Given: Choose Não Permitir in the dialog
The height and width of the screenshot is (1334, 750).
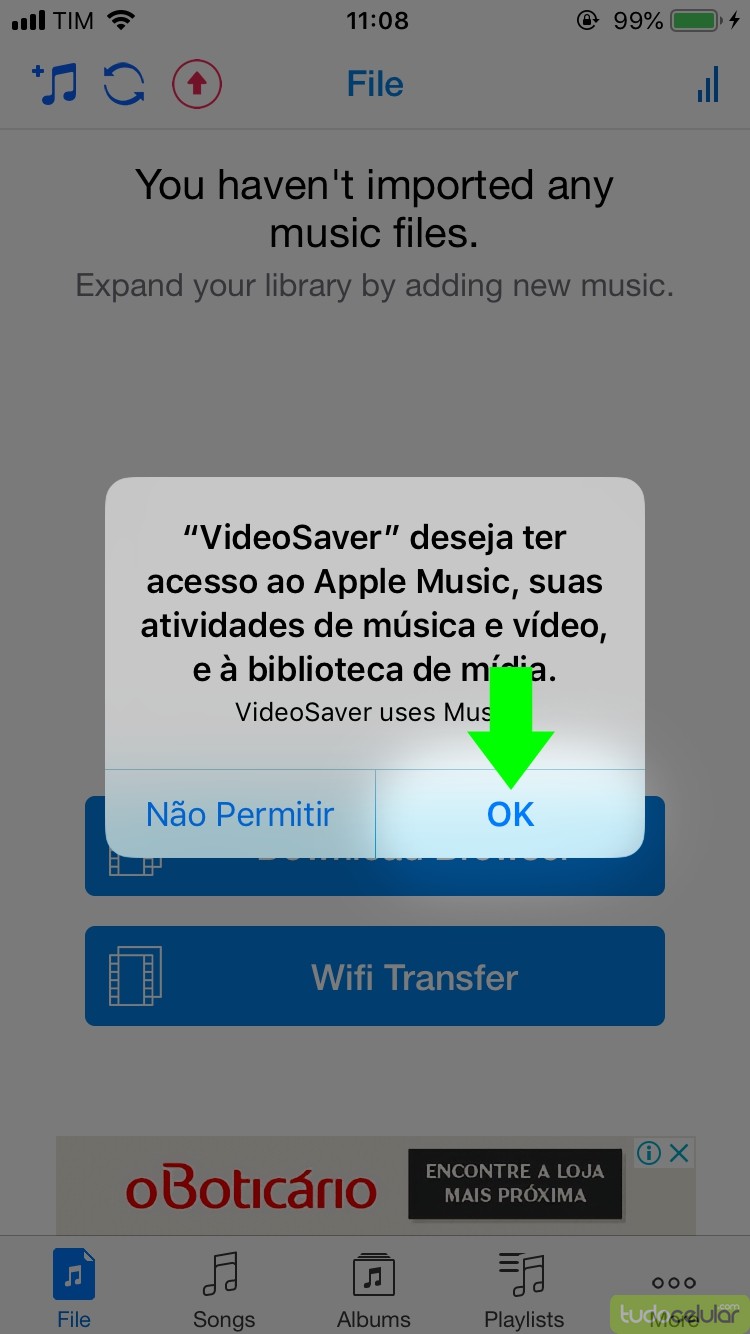Looking at the screenshot, I should (x=240, y=814).
